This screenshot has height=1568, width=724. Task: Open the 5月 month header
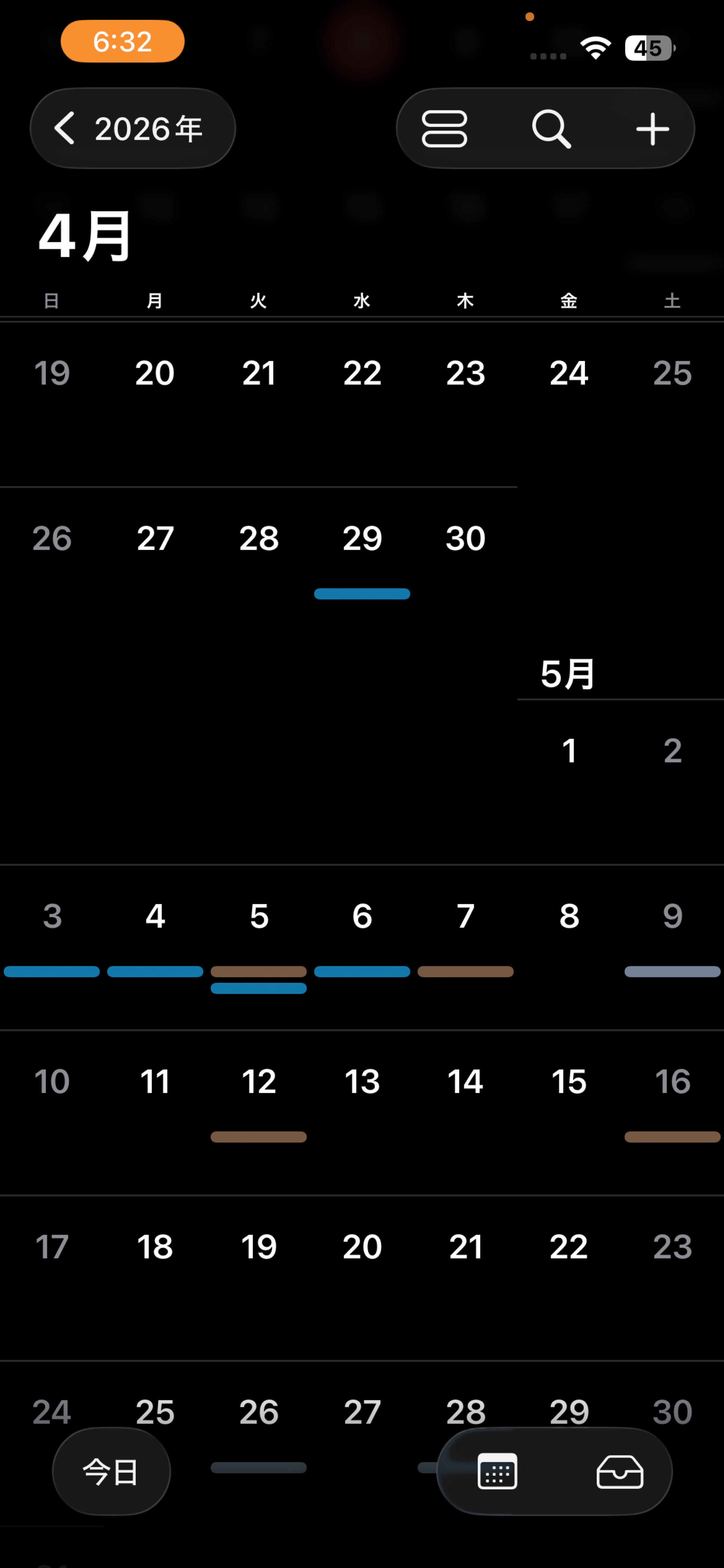pyautogui.click(x=567, y=673)
